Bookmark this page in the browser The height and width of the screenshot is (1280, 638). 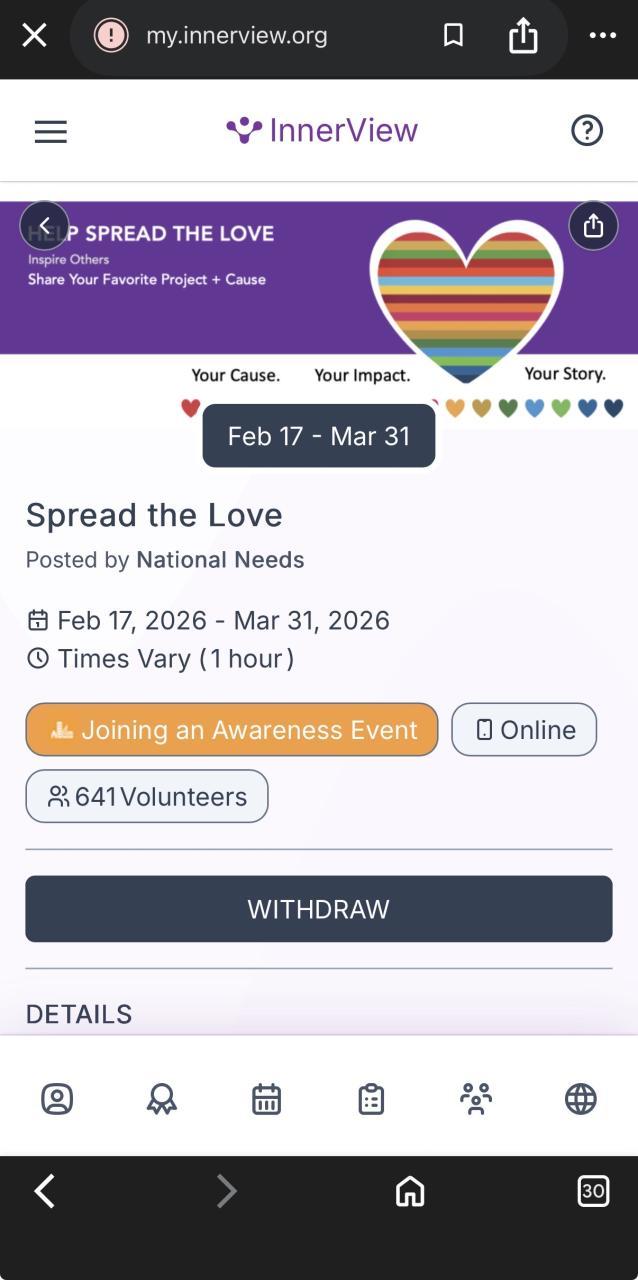(x=453, y=36)
